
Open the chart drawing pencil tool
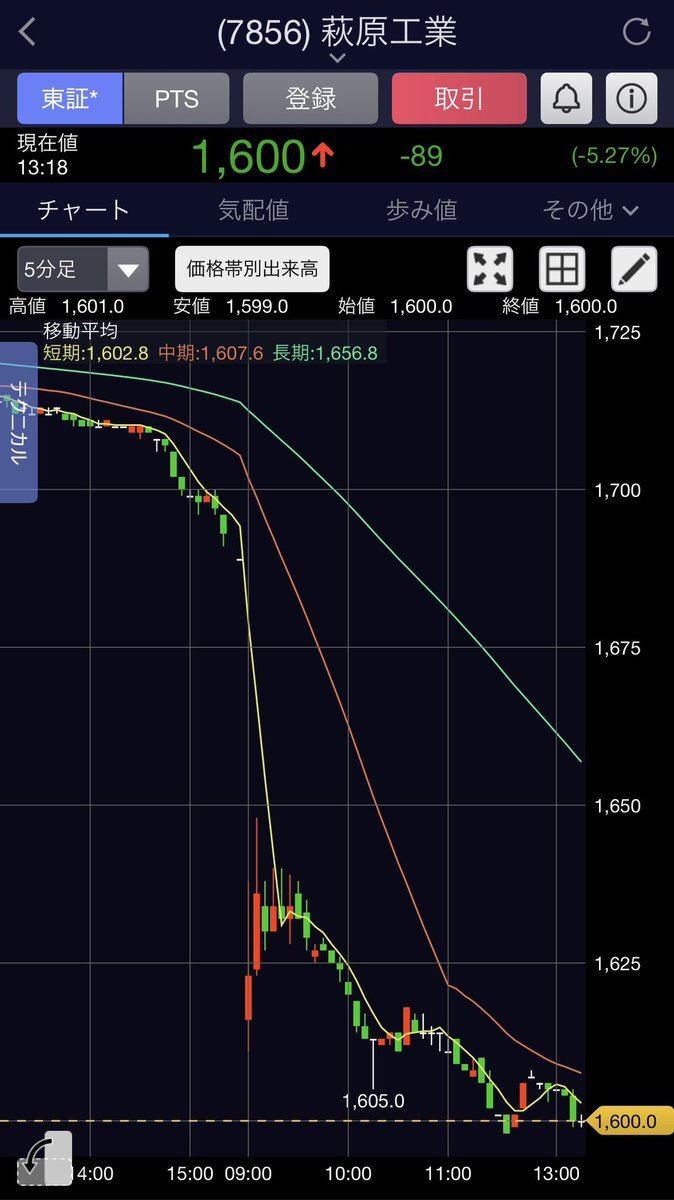coord(633,269)
